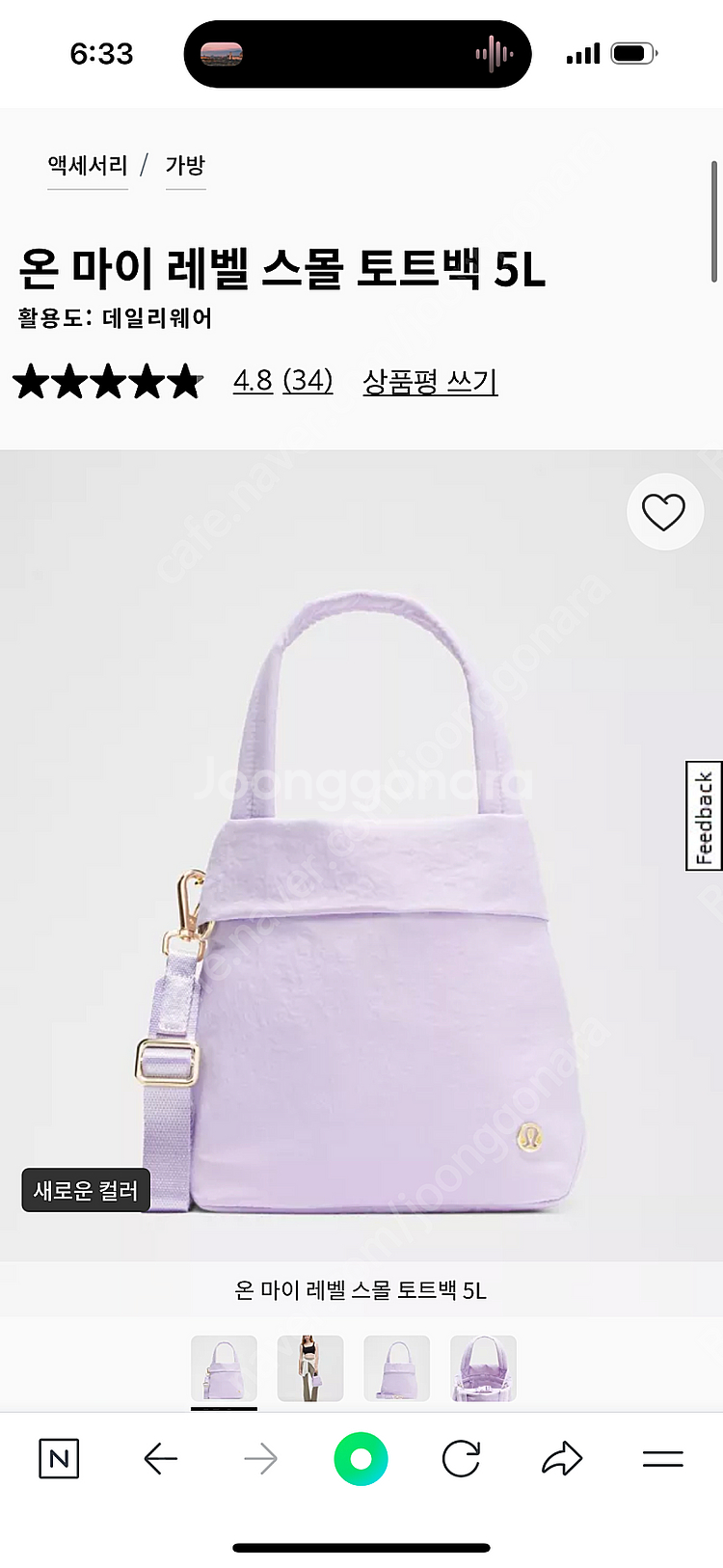Add the tote bag to wishlist with the heart
The image size is (723, 1568).
pos(664,512)
